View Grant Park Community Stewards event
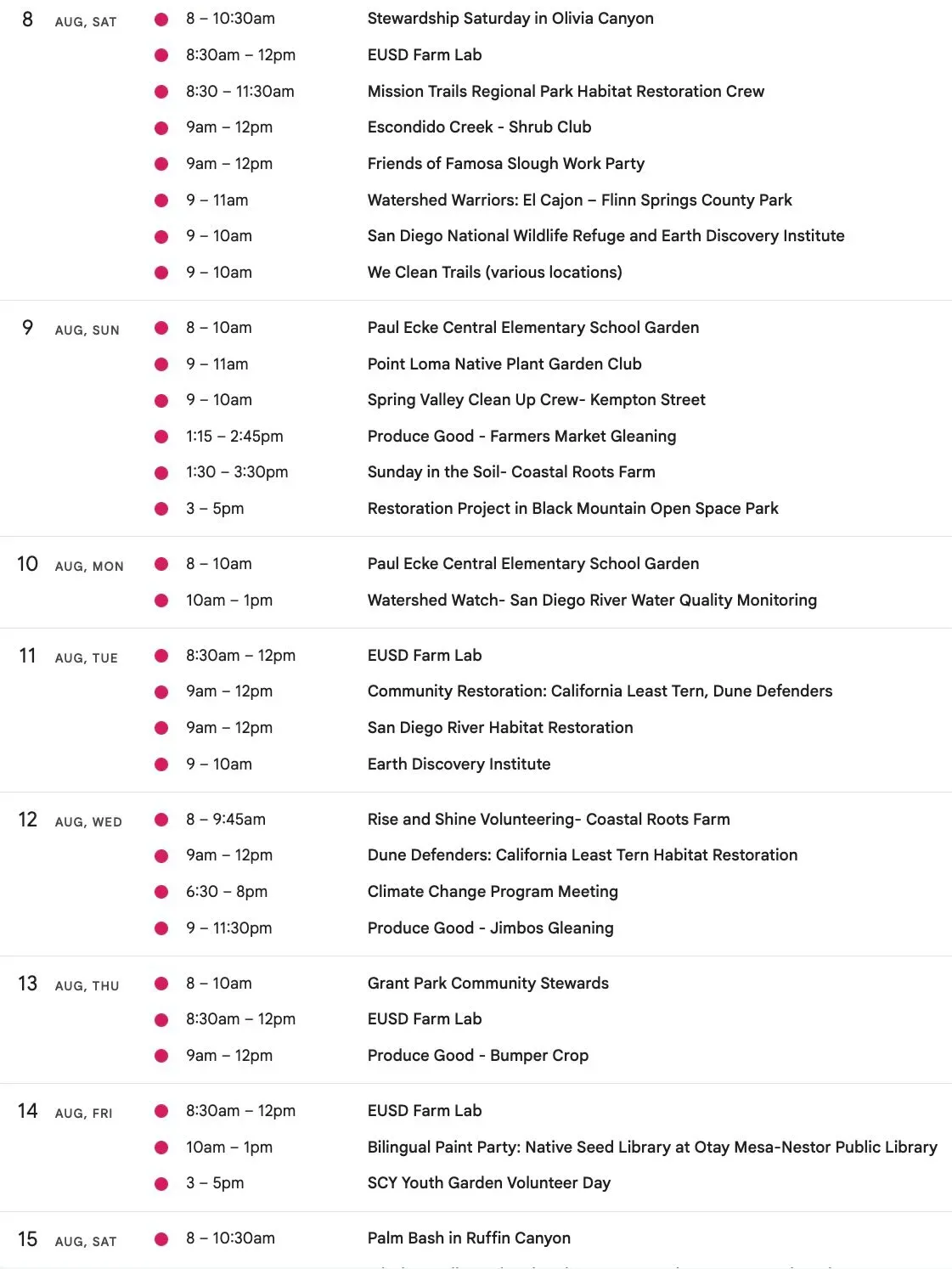 click(x=488, y=984)
